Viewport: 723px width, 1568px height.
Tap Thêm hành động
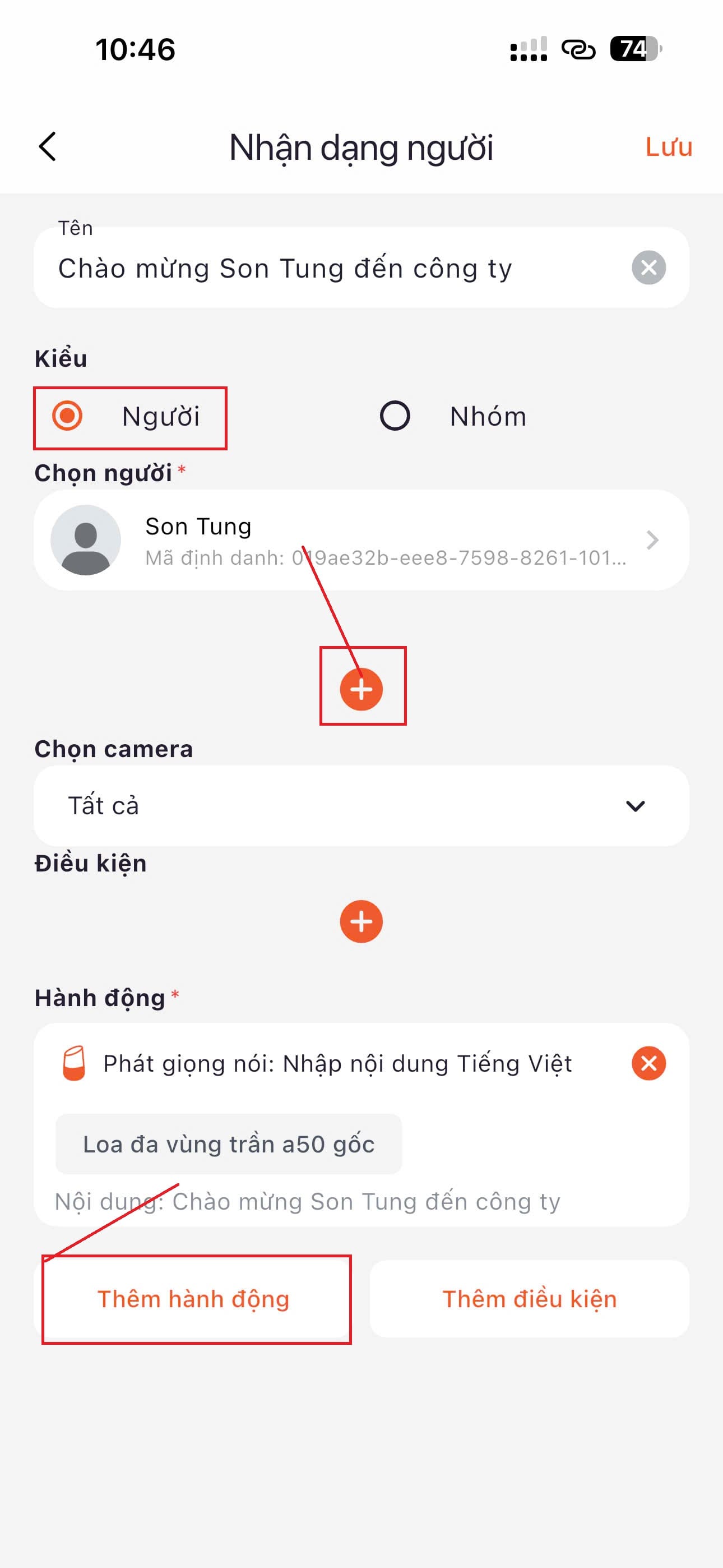tap(193, 1299)
